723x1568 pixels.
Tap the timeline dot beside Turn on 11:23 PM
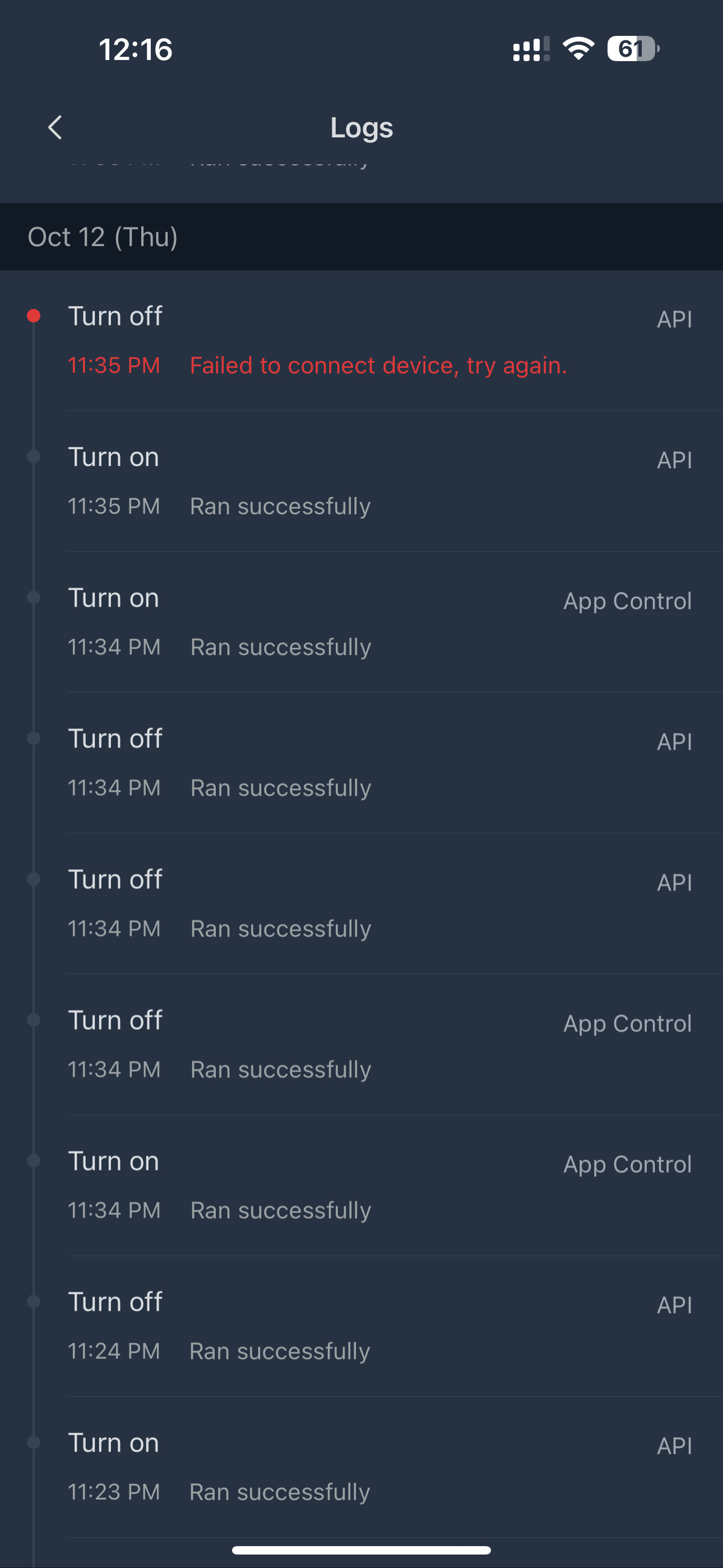click(x=34, y=1441)
